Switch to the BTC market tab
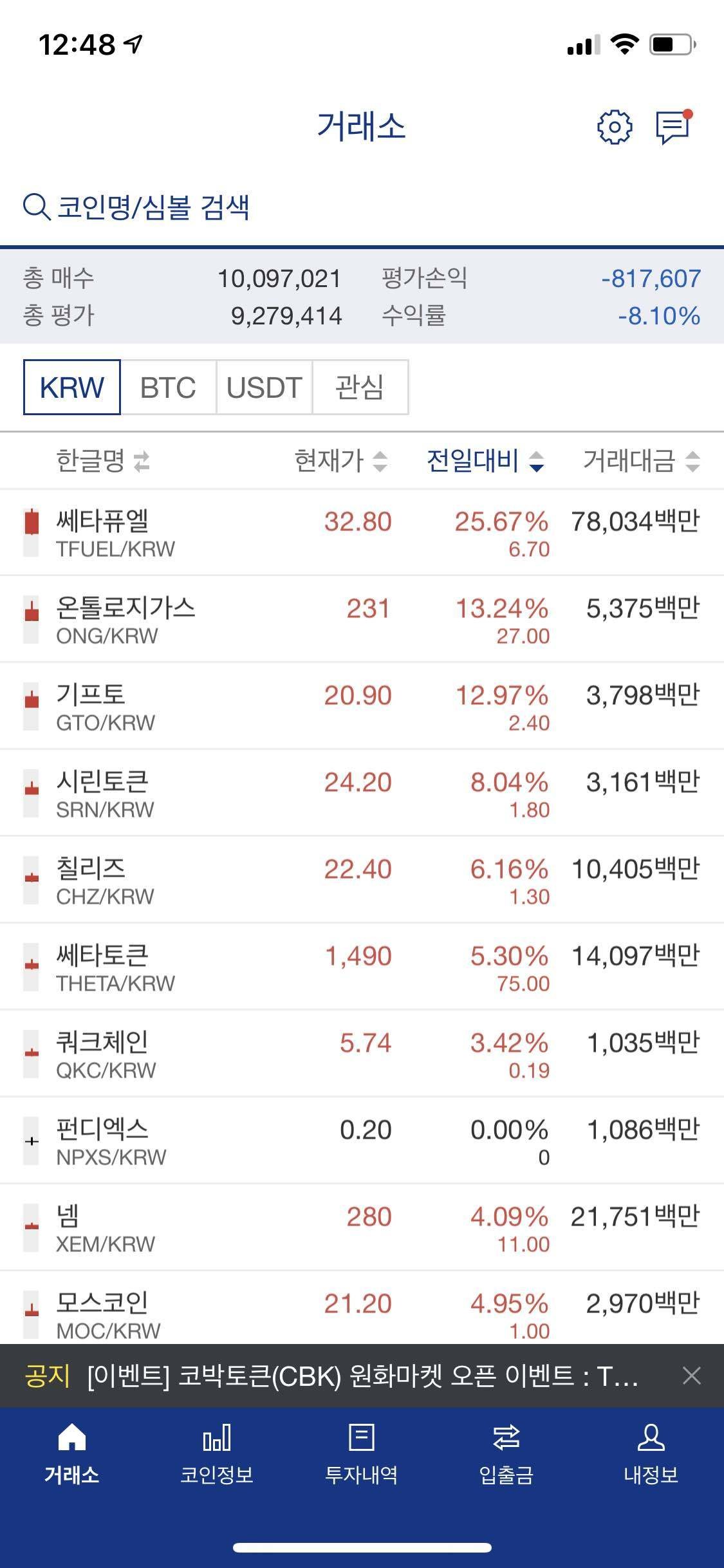The width and height of the screenshot is (724, 1568). coord(167,387)
